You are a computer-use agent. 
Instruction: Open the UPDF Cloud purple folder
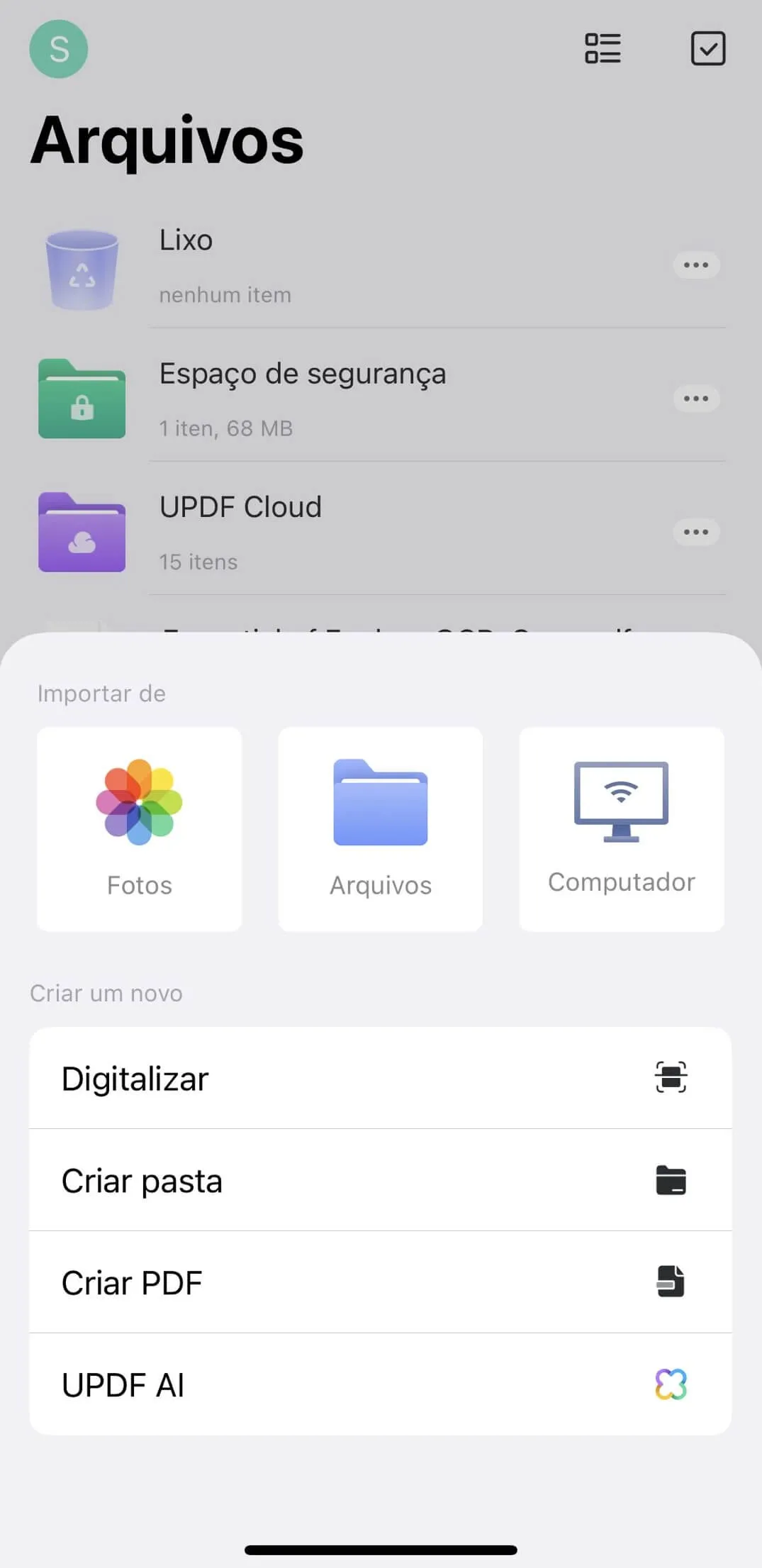click(x=82, y=532)
